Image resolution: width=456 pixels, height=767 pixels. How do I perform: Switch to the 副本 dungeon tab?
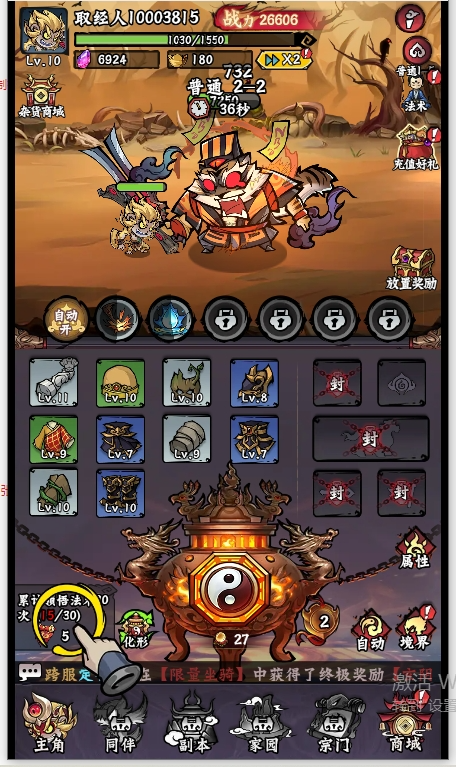click(x=191, y=724)
